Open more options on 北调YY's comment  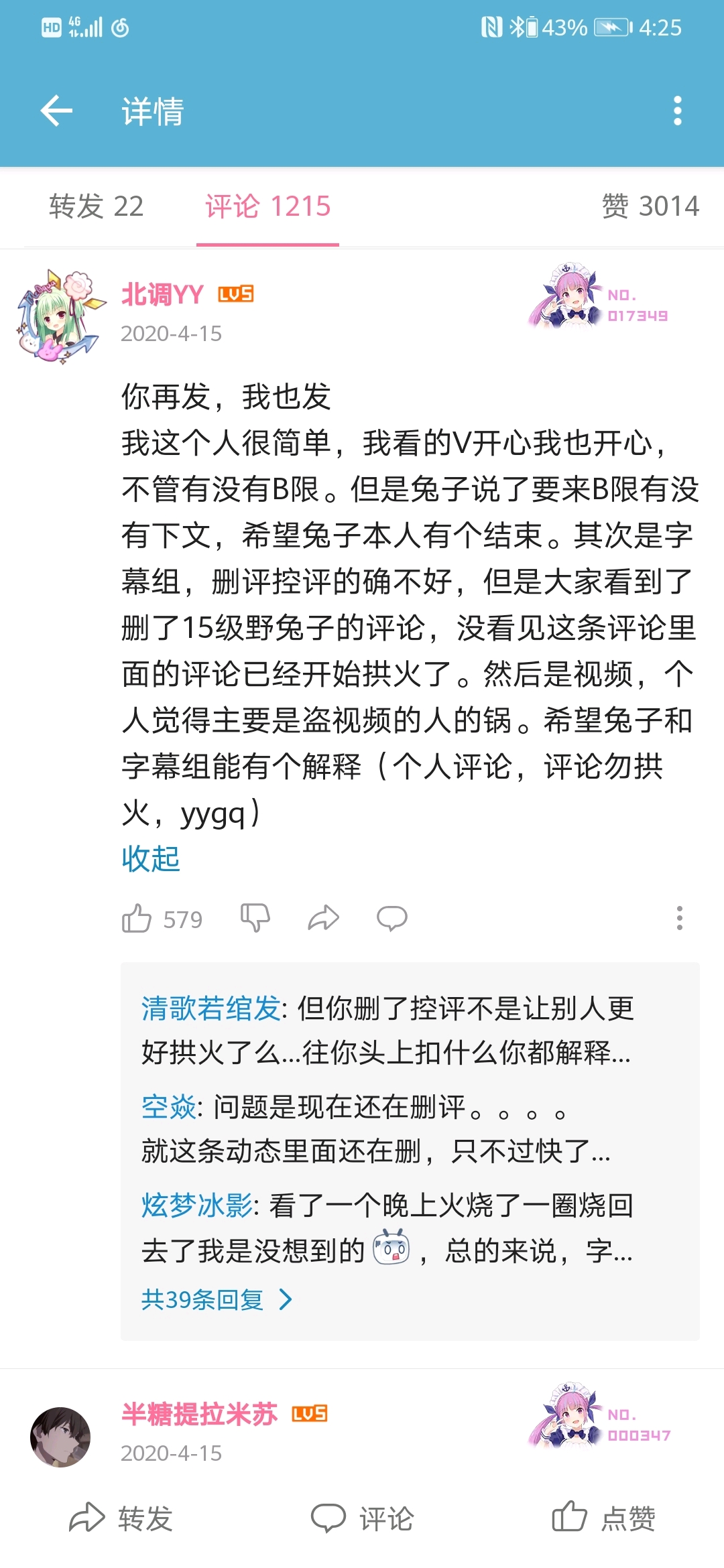pos(679,918)
